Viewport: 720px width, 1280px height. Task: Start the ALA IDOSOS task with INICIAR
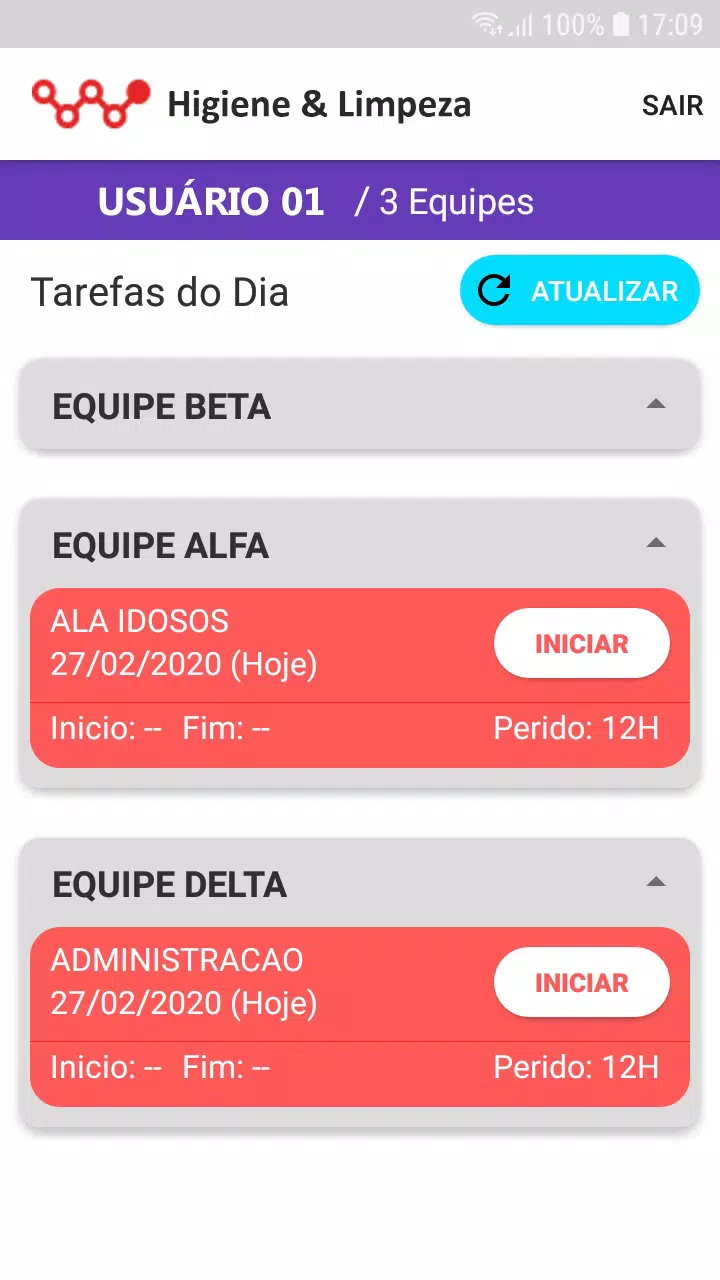(581, 644)
